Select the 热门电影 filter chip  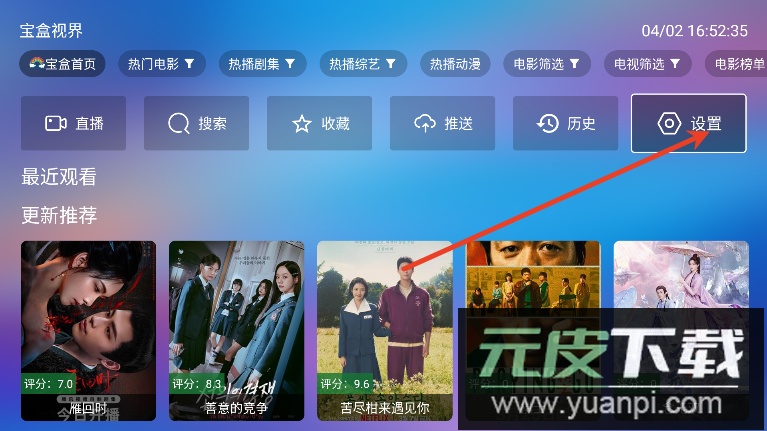click(x=161, y=64)
